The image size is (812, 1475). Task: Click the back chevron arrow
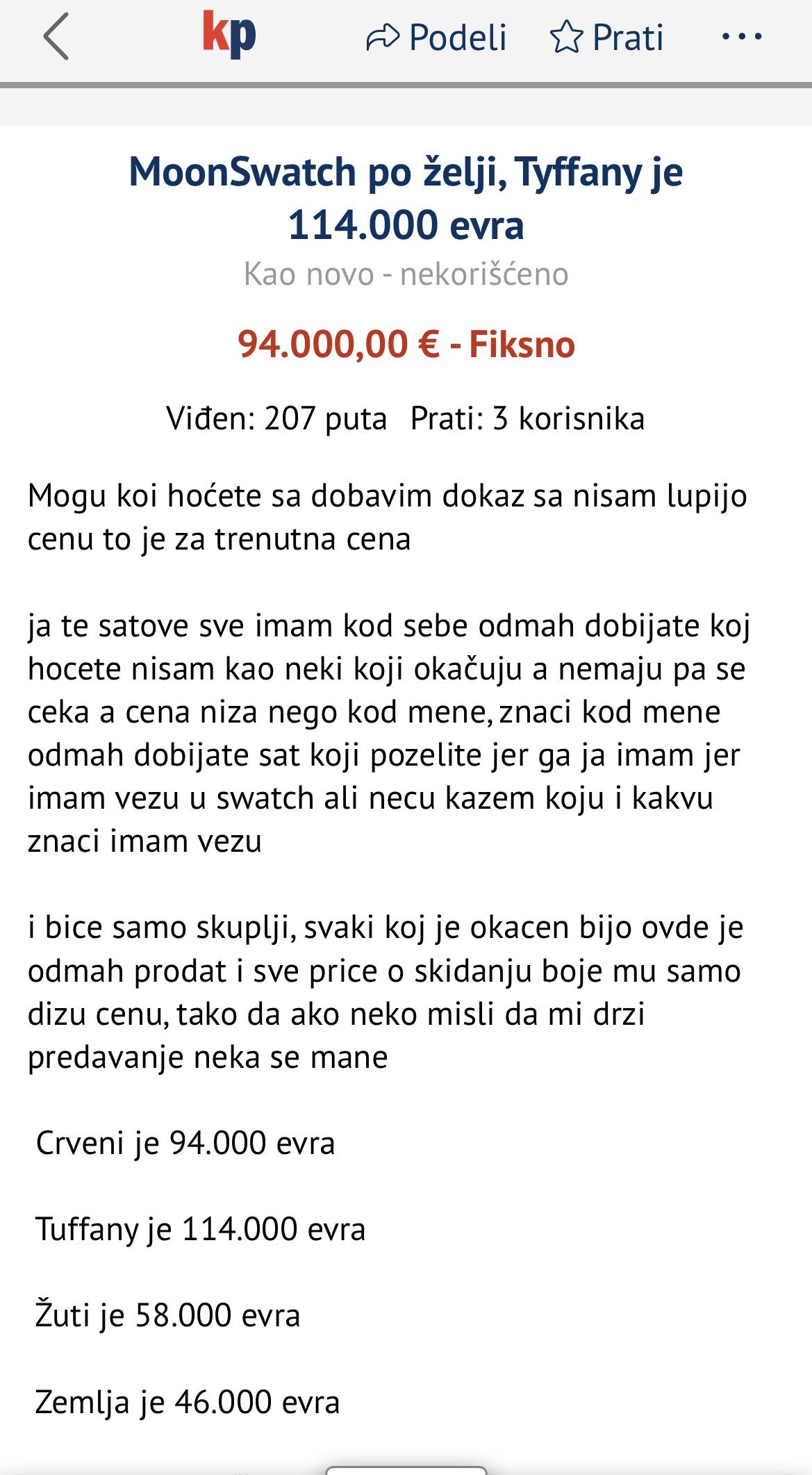pyautogui.click(x=56, y=37)
